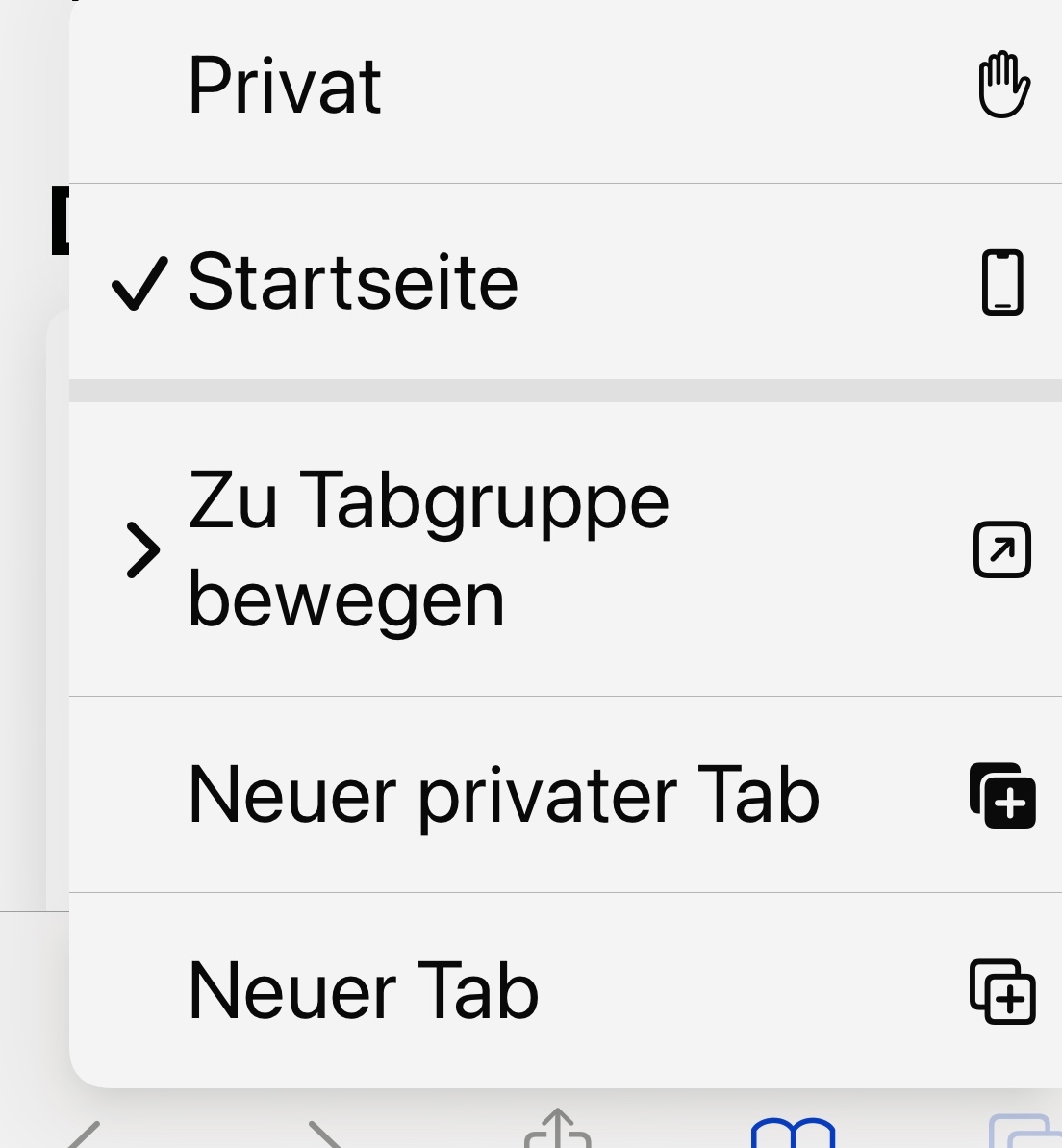This screenshot has width=1062, height=1148.
Task: Create a Neuer Tab
Action: tap(565, 991)
